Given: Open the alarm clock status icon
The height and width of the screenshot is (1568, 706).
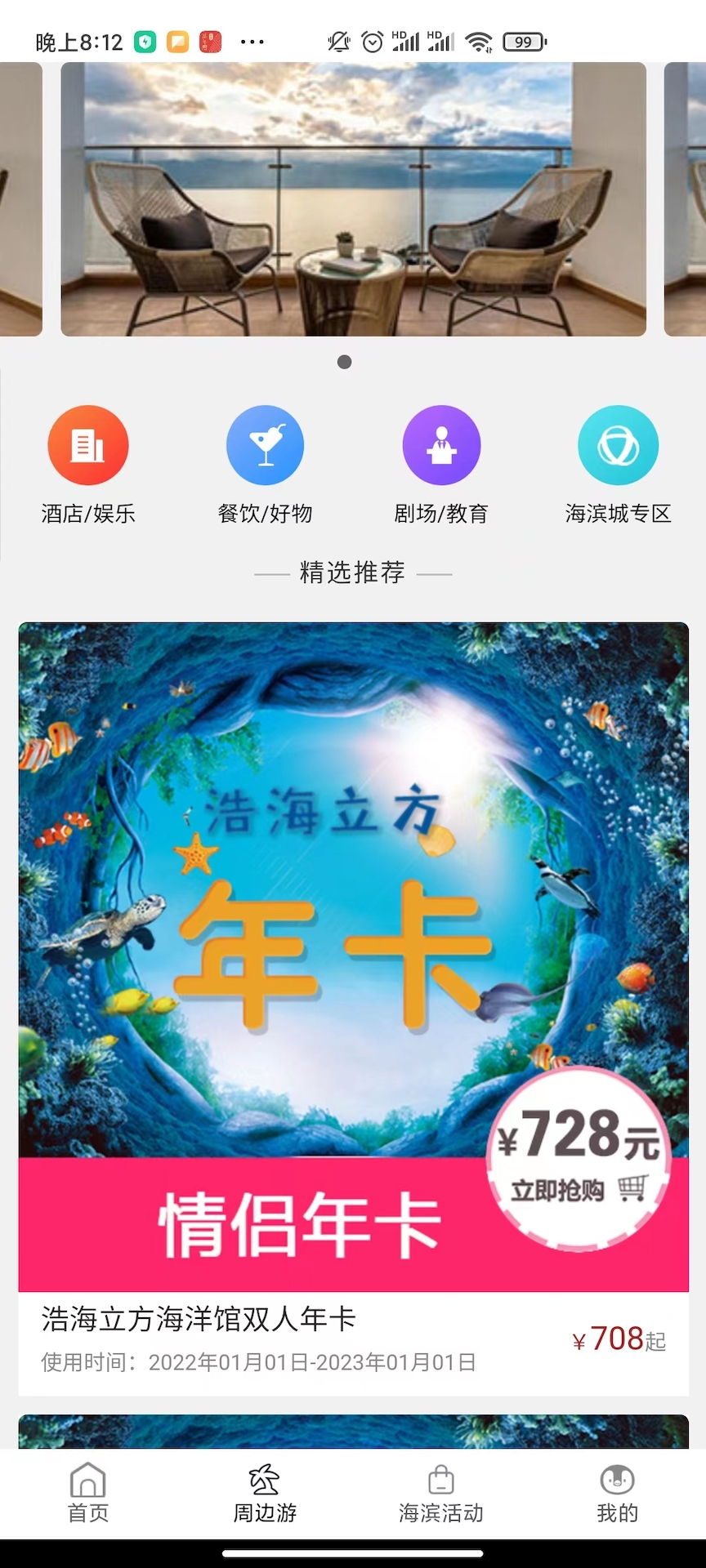Looking at the screenshot, I should pos(372,41).
